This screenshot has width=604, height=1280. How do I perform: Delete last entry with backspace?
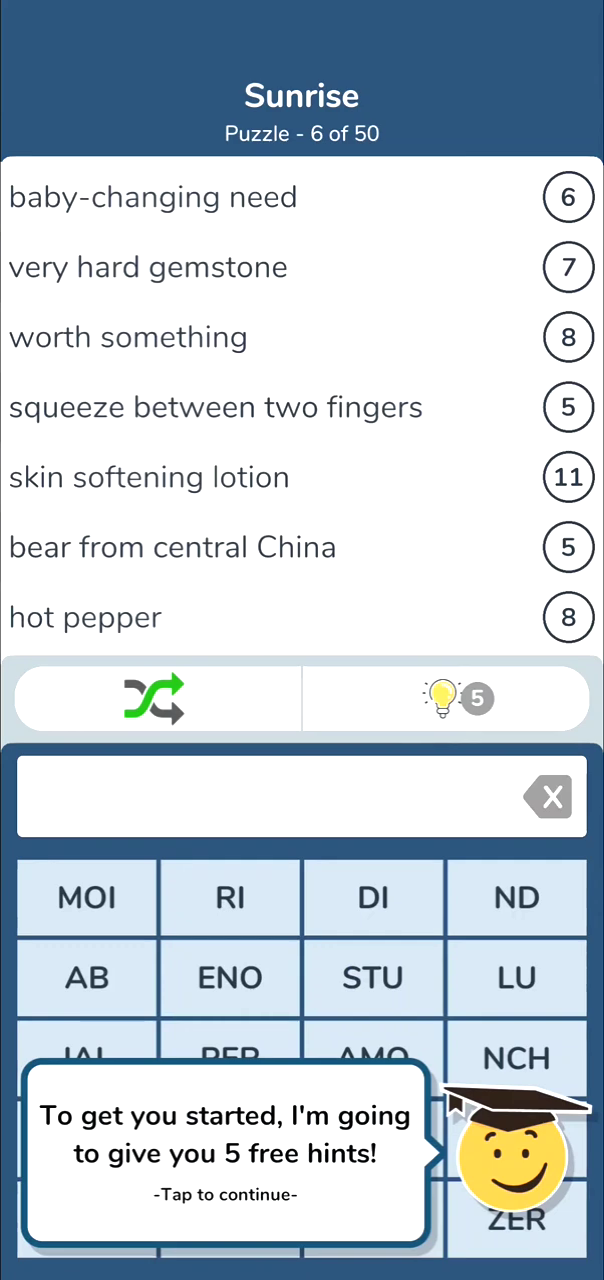pos(548,797)
